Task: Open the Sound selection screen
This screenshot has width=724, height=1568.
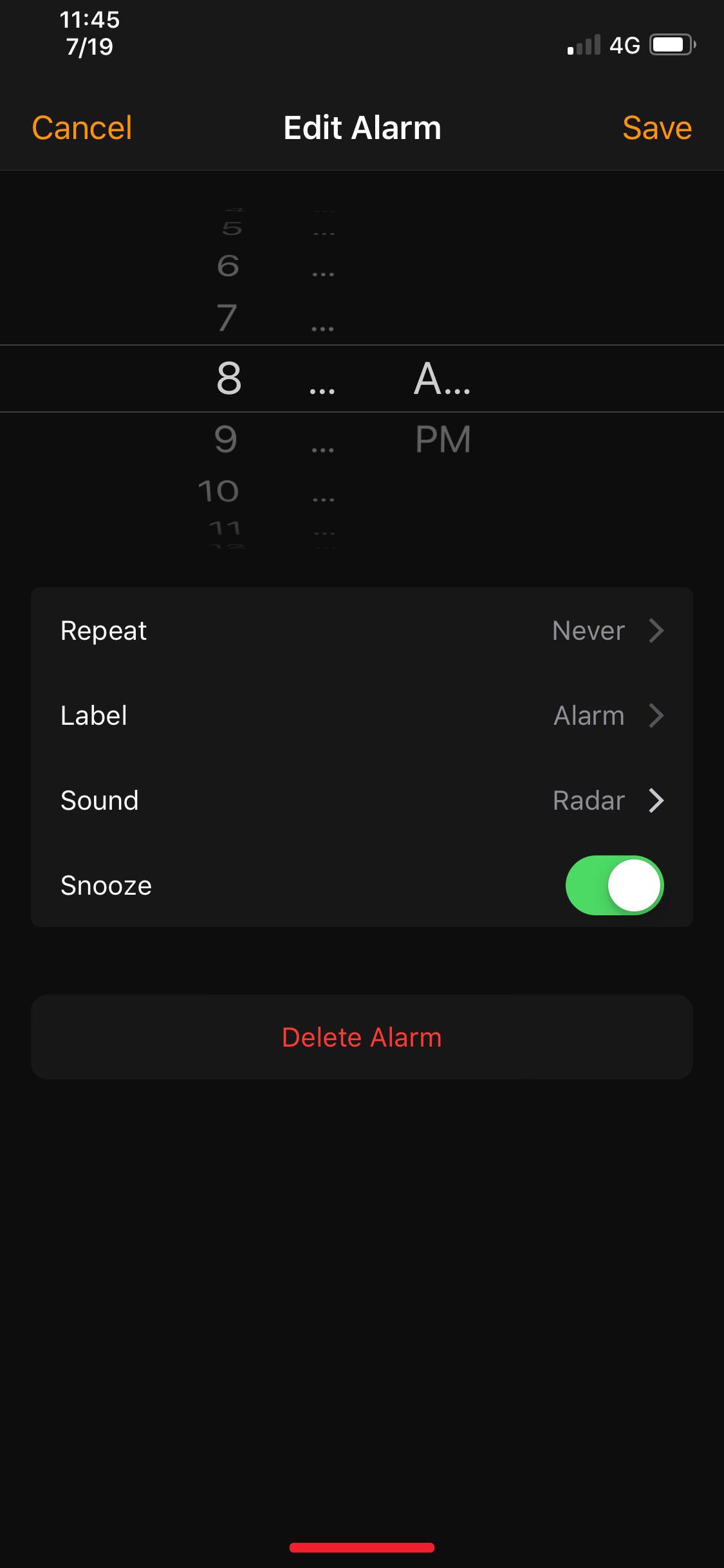Action: 362,801
